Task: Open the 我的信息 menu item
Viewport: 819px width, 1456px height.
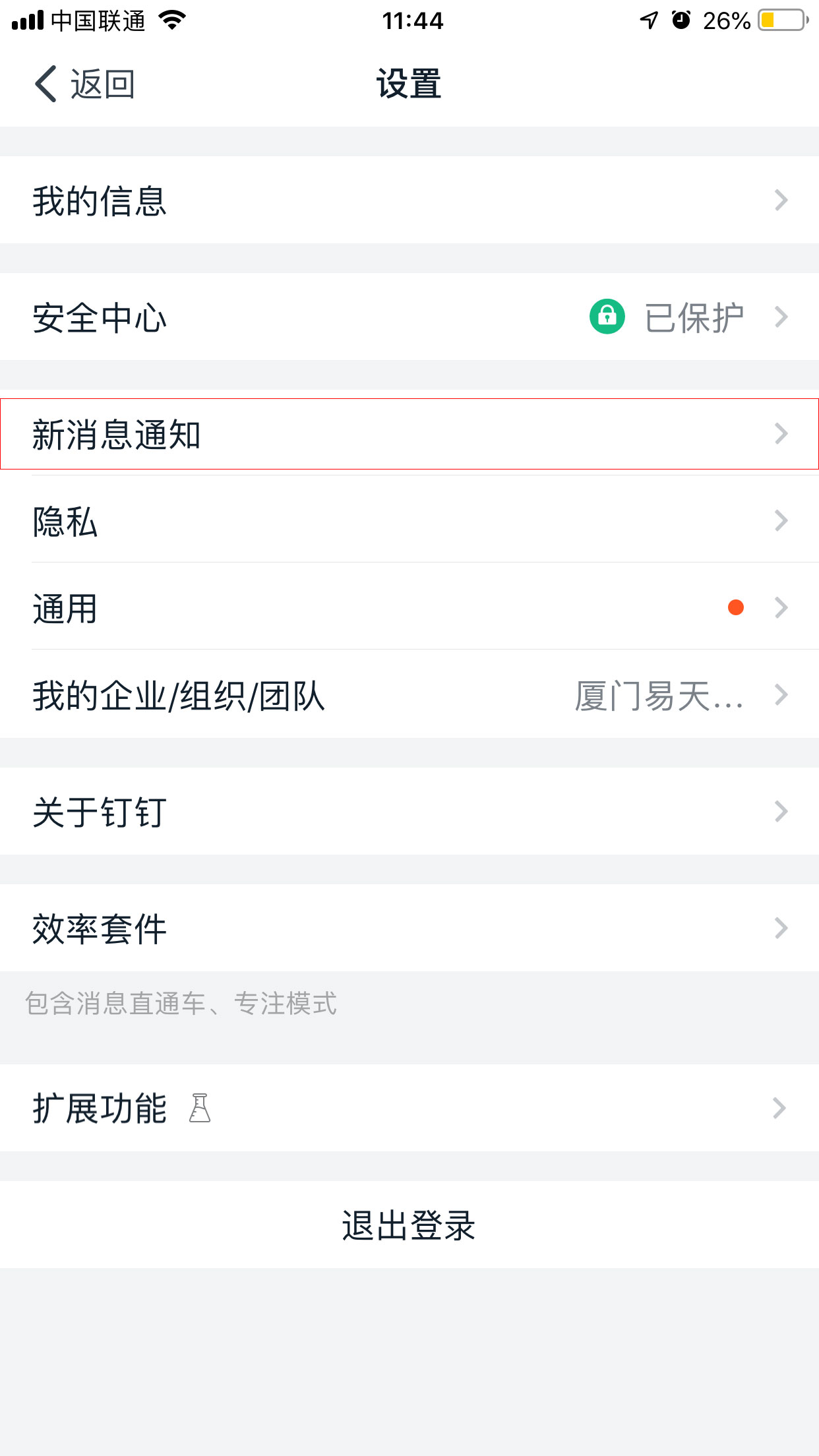Action: point(409,200)
